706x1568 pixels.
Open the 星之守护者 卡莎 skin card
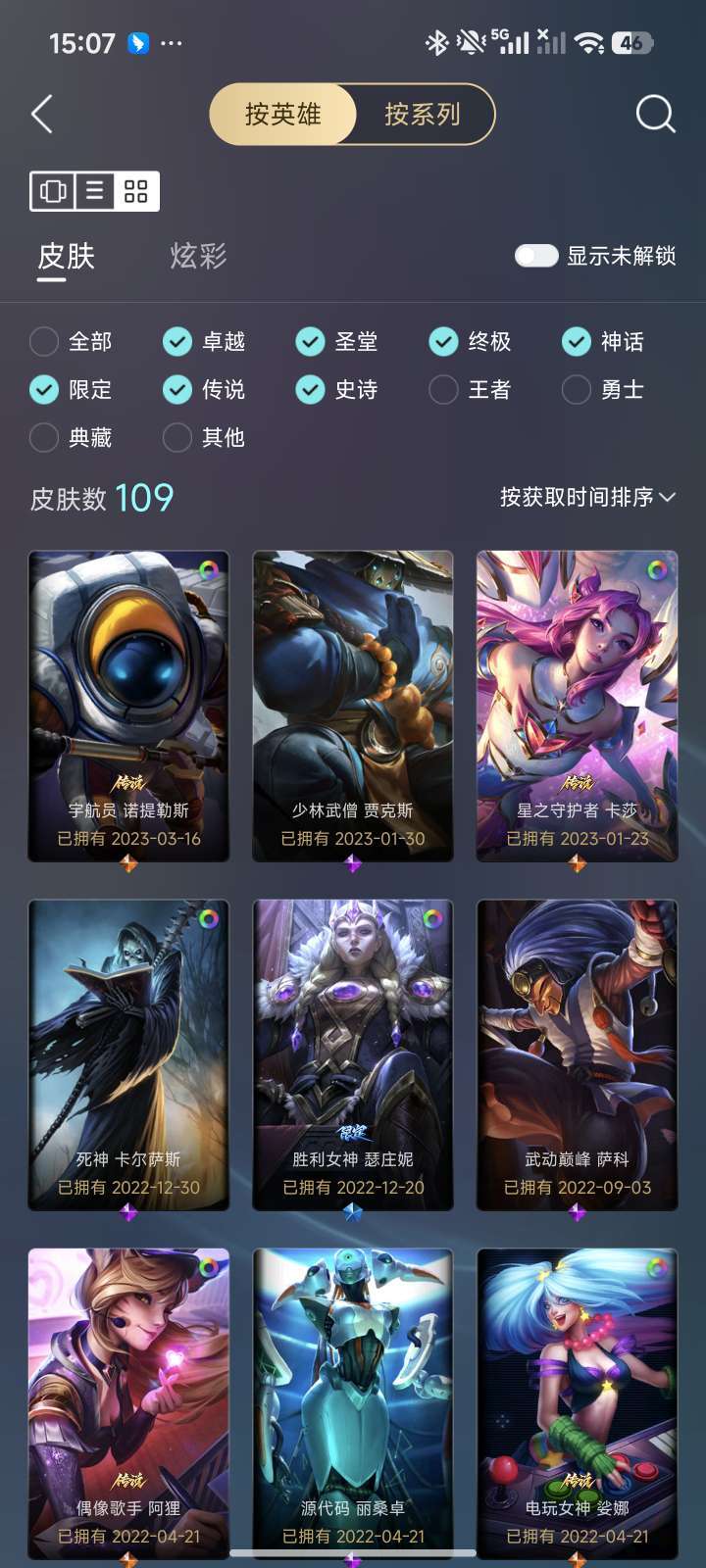[x=577, y=707]
